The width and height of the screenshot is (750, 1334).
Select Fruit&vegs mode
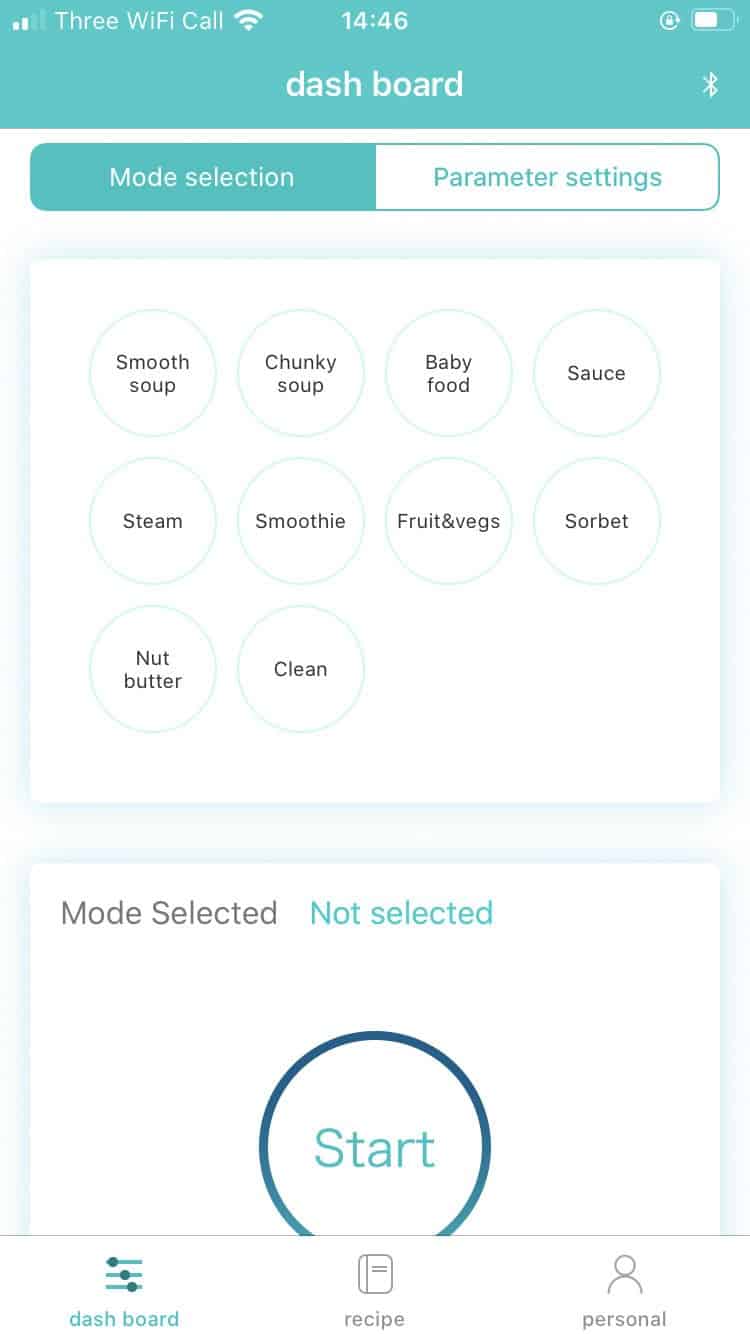pos(448,521)
